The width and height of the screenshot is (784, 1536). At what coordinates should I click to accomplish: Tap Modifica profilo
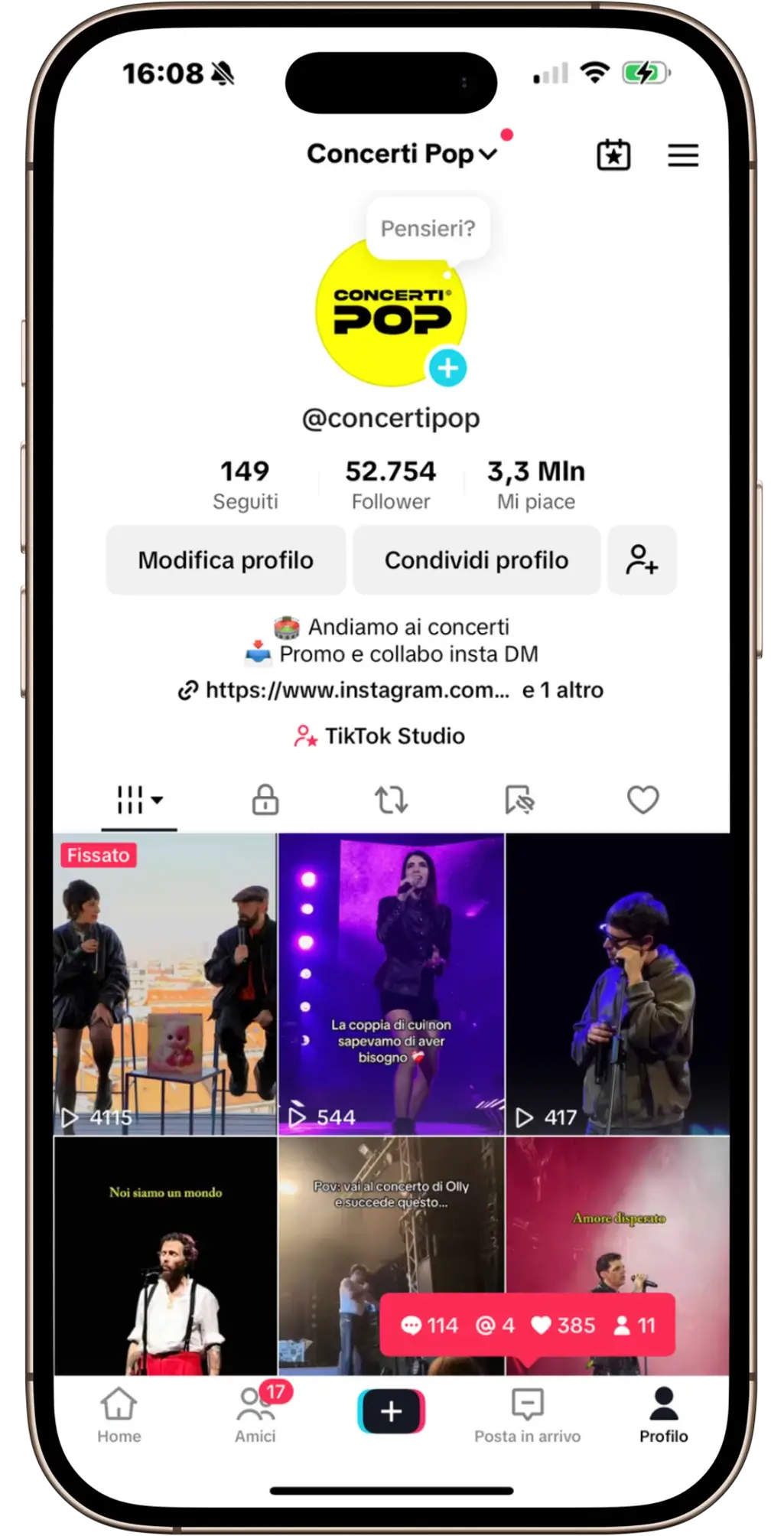pyautogui.click(x=226, y=560)
